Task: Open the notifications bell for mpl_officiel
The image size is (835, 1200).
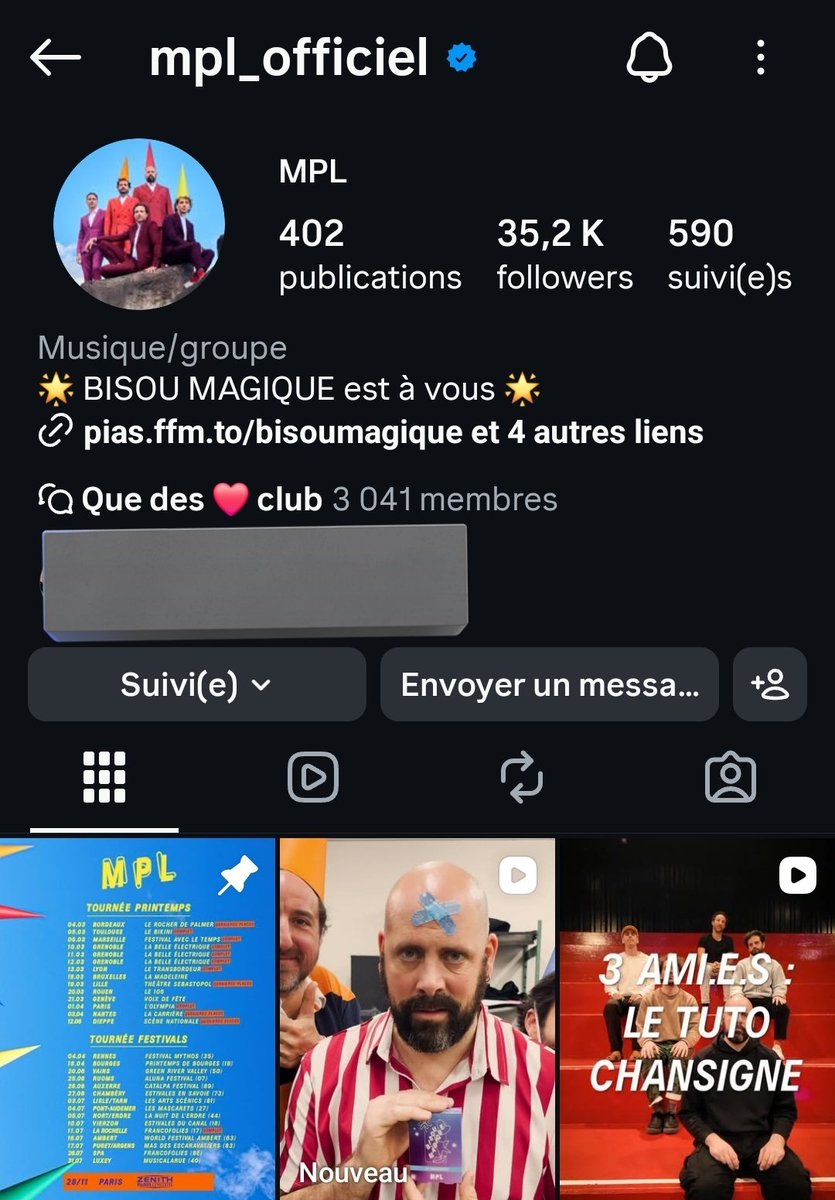Action: tap(650, 58)
